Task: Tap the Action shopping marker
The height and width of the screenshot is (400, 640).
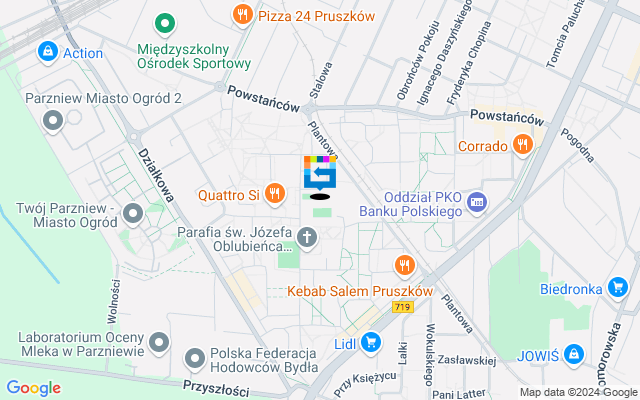Action: (x=47, y=51)
